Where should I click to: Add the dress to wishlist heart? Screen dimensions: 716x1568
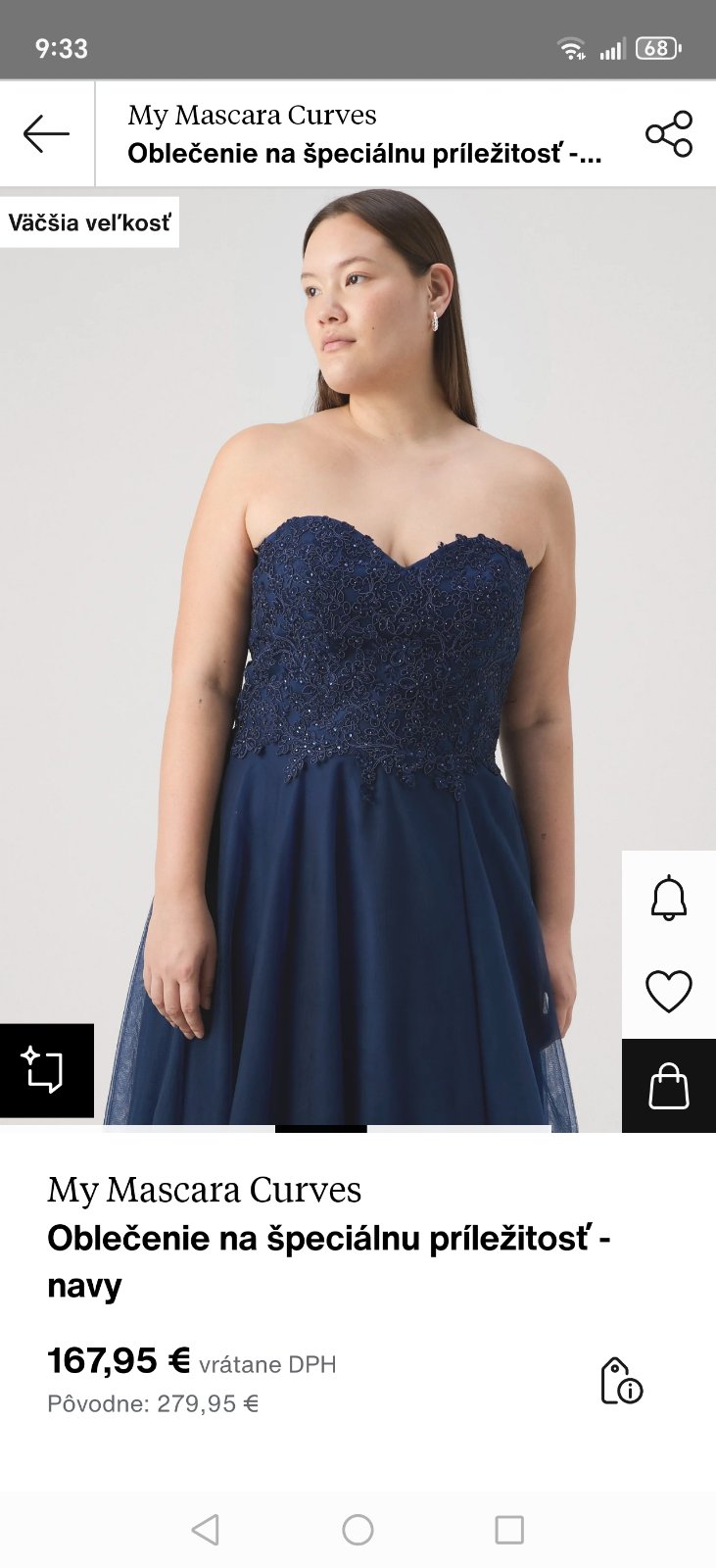click(x=669, y=991)
